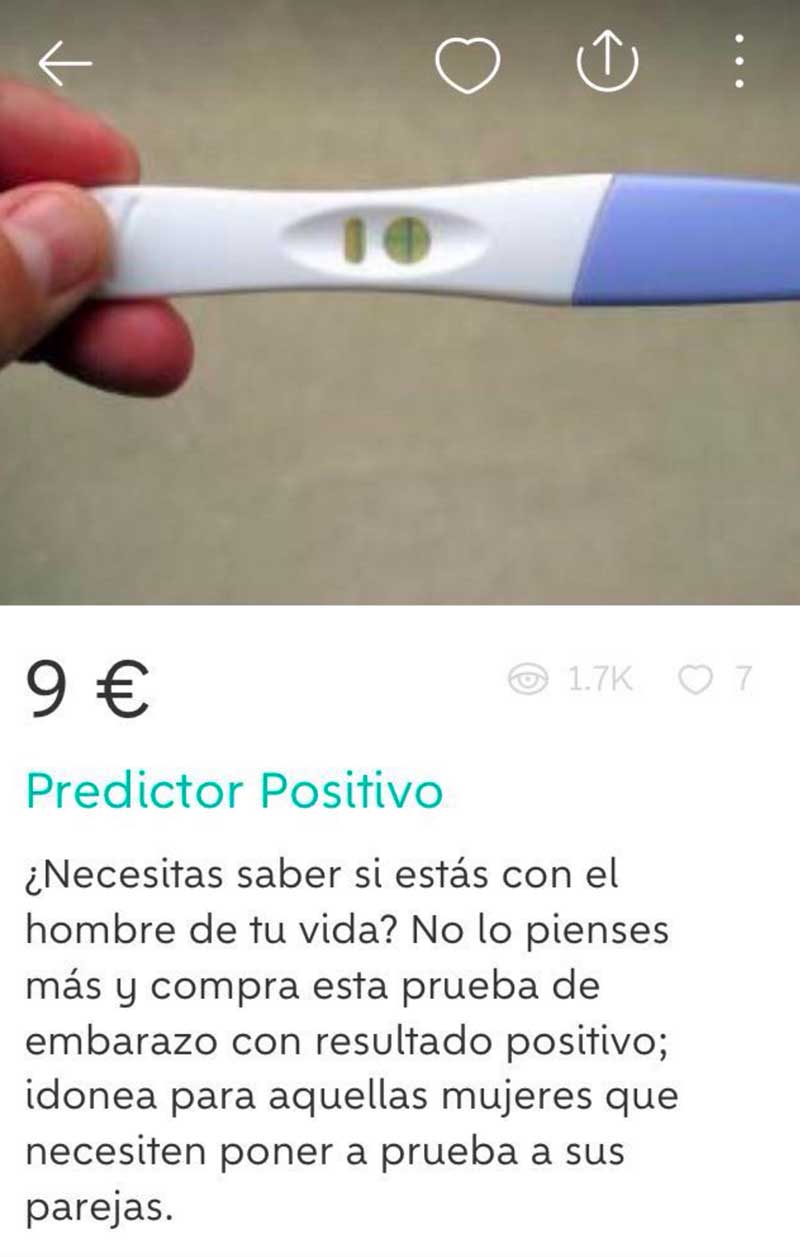Go back using the arrow

(x=65, y=64)
